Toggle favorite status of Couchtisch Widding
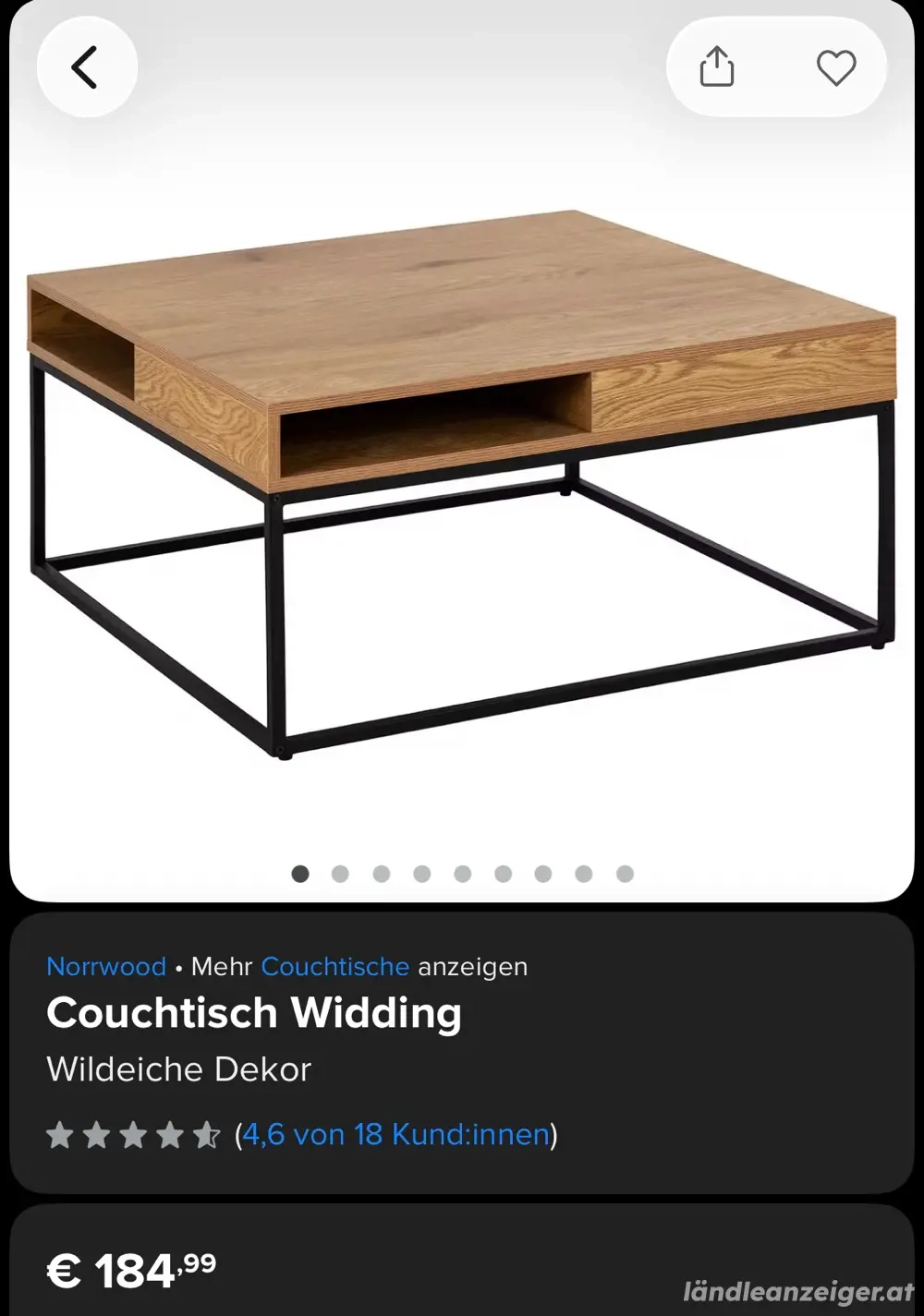 [836, 66]
